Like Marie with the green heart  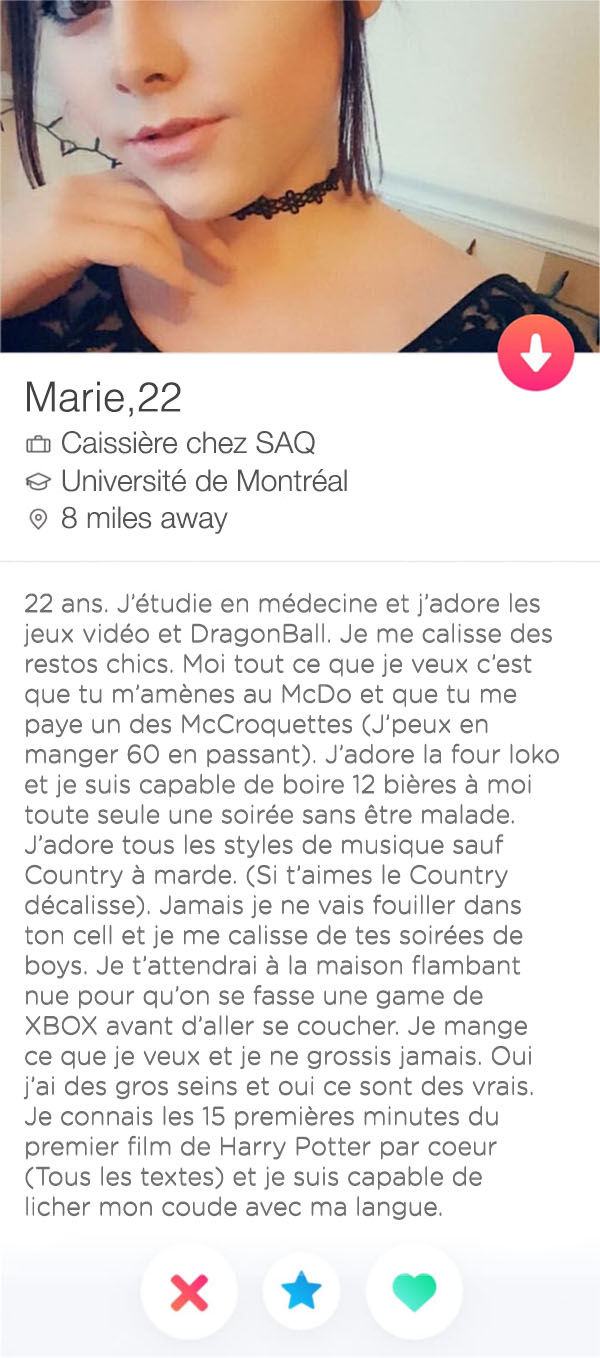[x=414, y=1292]
